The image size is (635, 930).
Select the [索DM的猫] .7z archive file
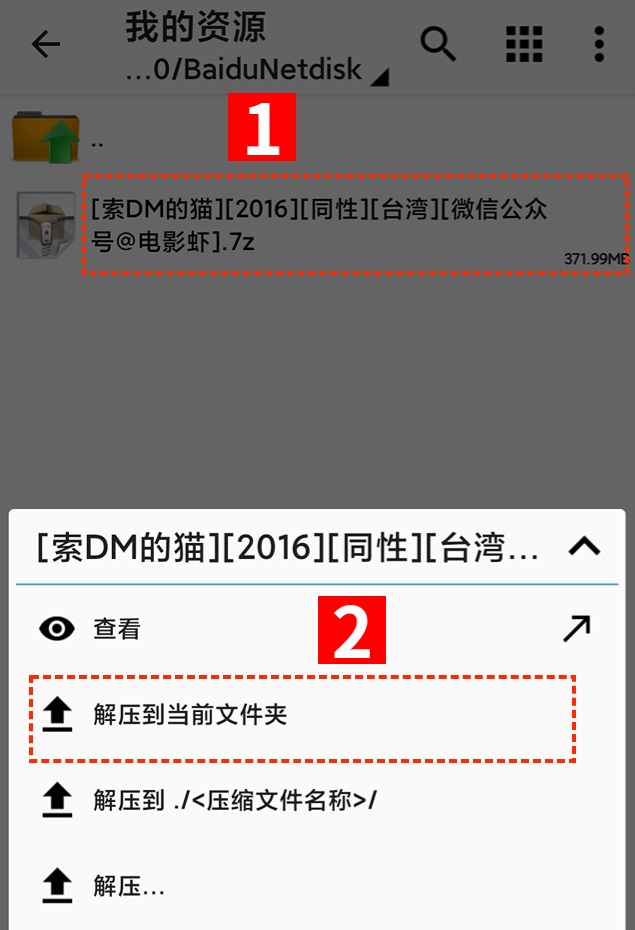pyautogui.click(x=320, y=225)
